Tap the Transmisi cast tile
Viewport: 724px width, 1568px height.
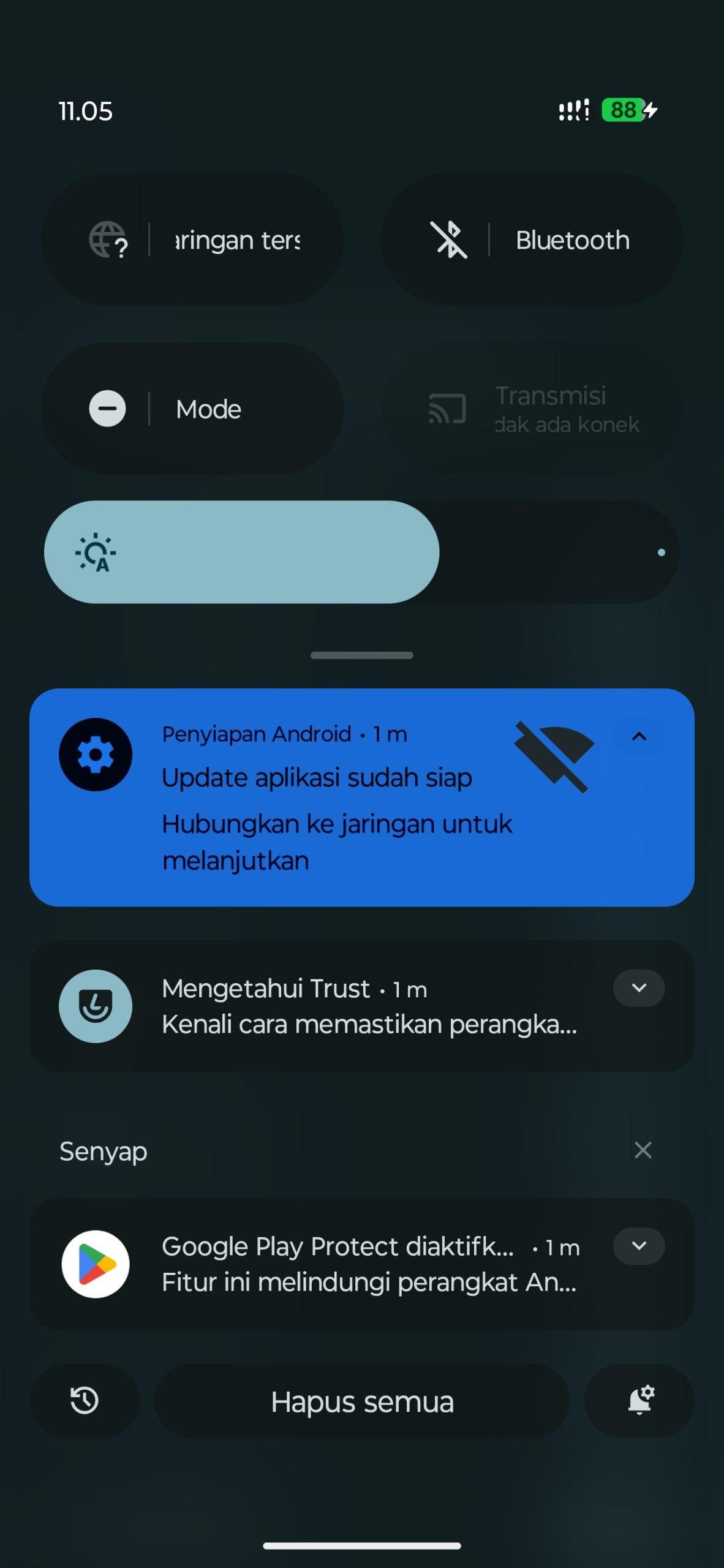(532, 409)
